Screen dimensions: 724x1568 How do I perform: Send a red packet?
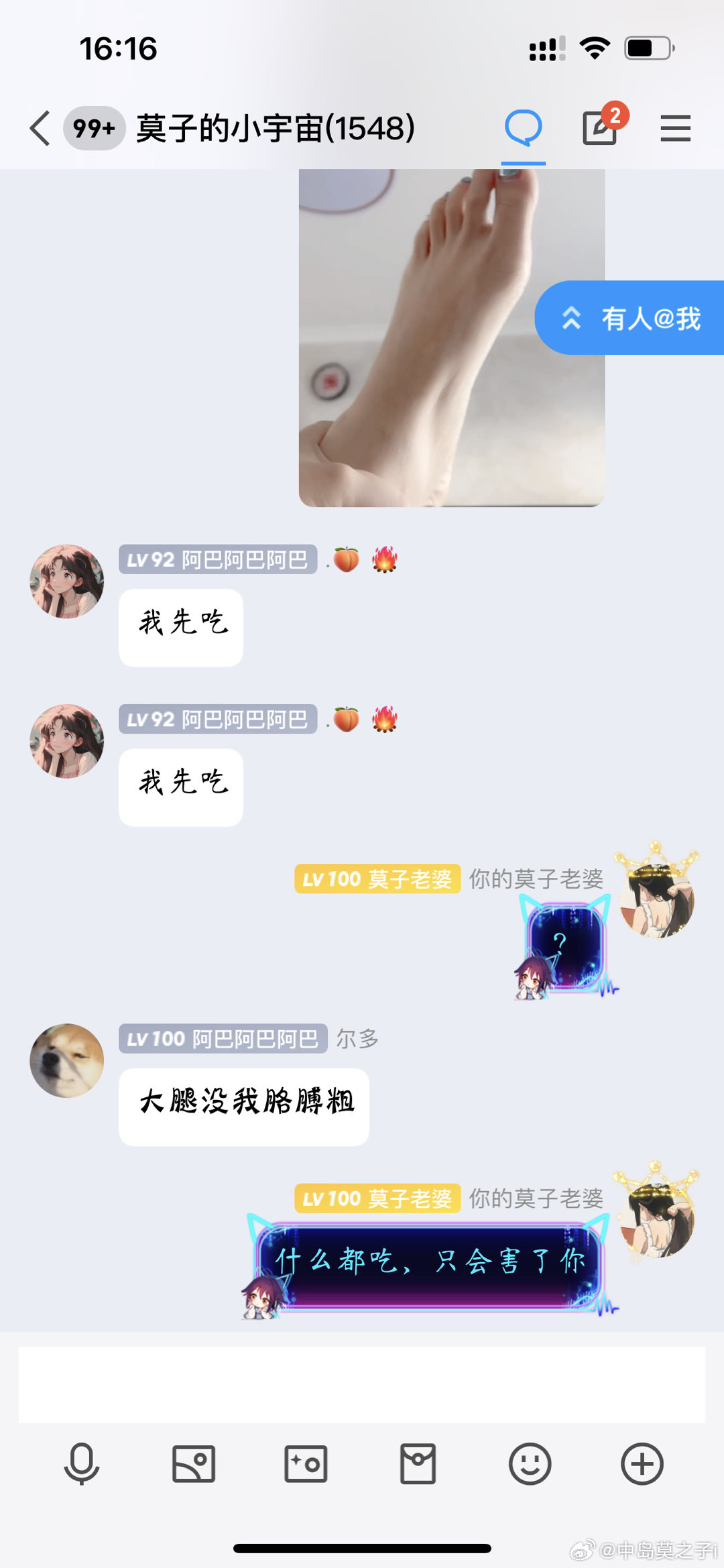(418, 1463)
